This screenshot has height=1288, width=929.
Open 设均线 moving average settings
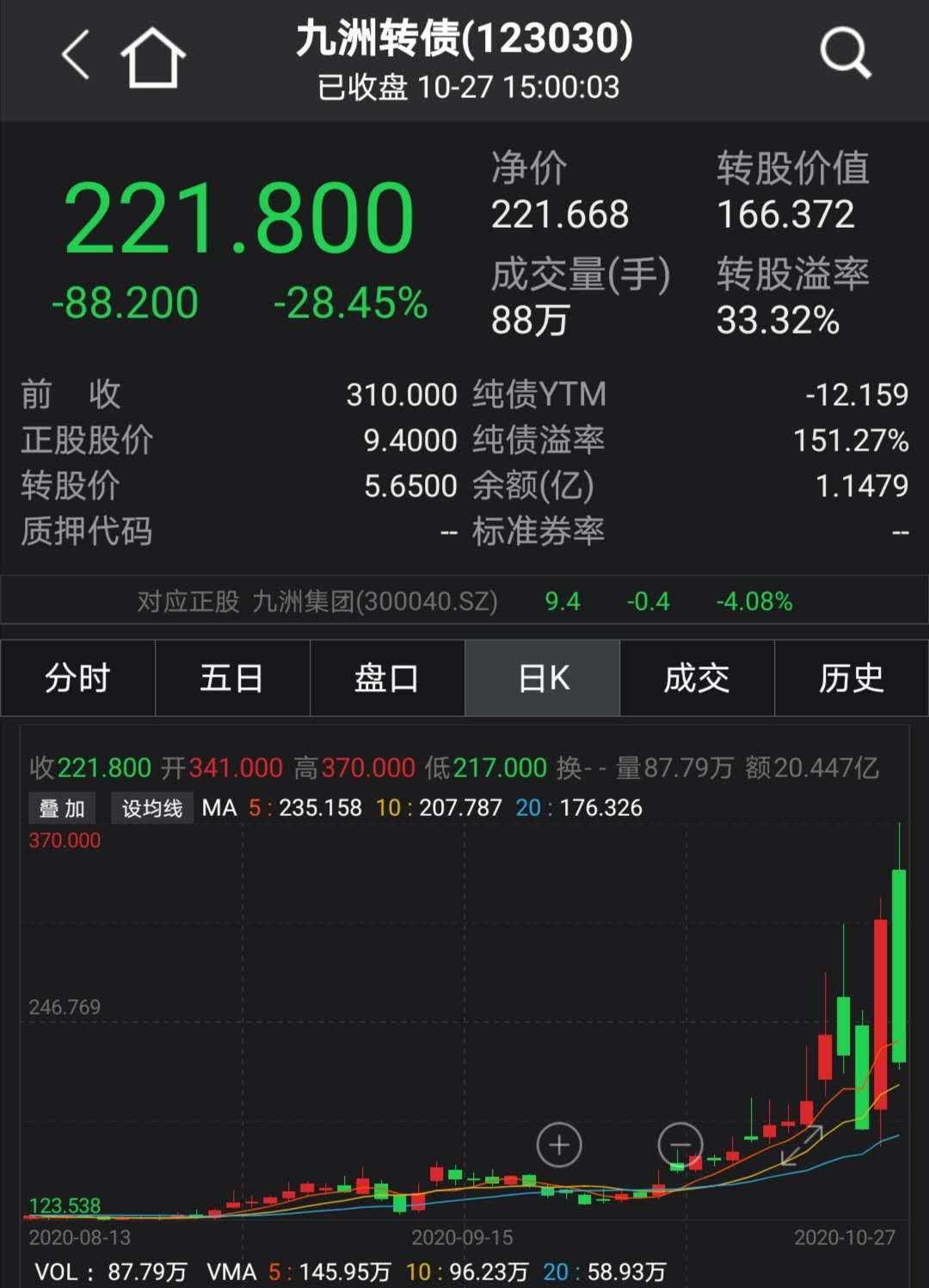[152, 808]
